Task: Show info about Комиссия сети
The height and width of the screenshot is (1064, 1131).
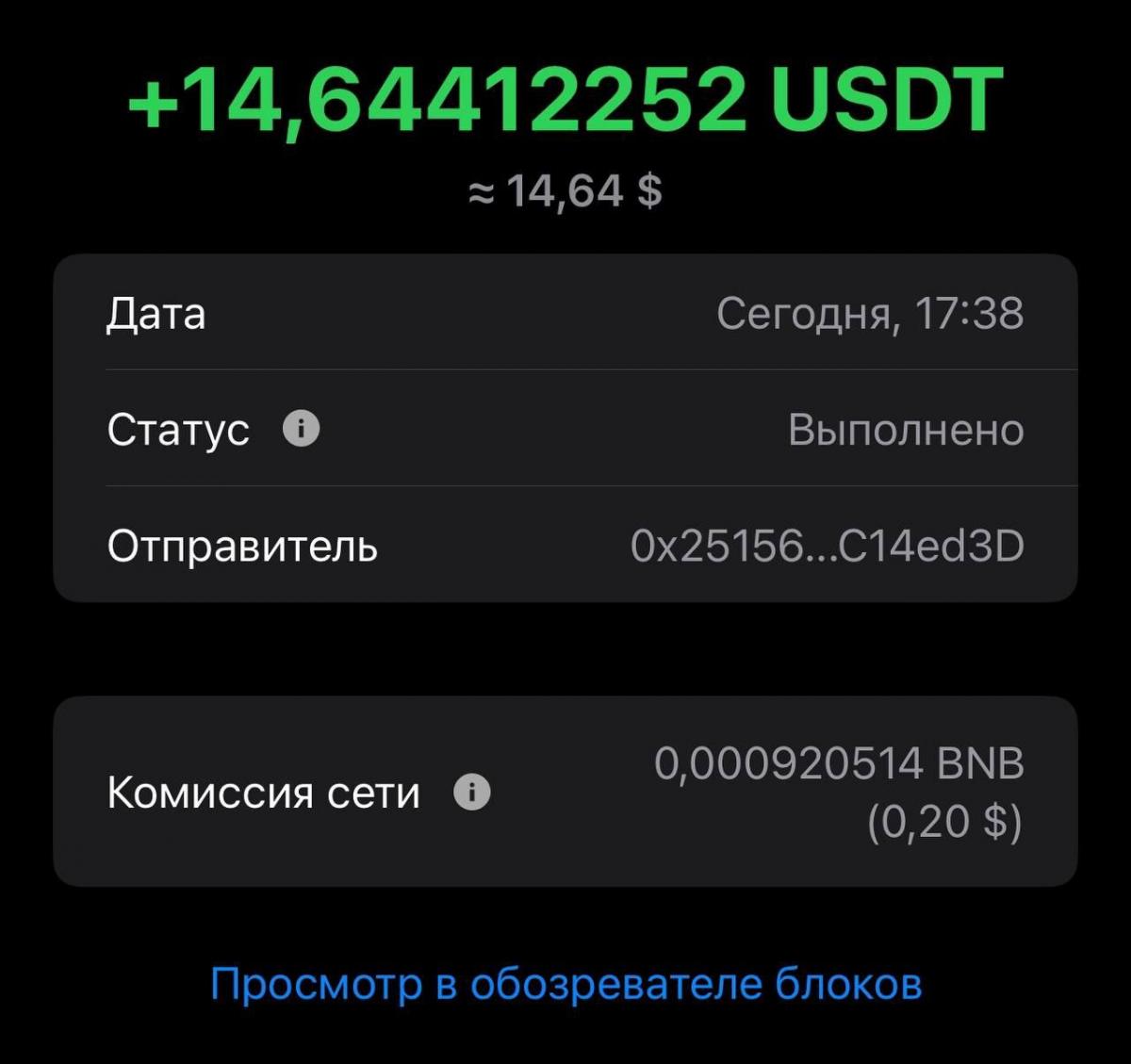Action: pos(472,793)
